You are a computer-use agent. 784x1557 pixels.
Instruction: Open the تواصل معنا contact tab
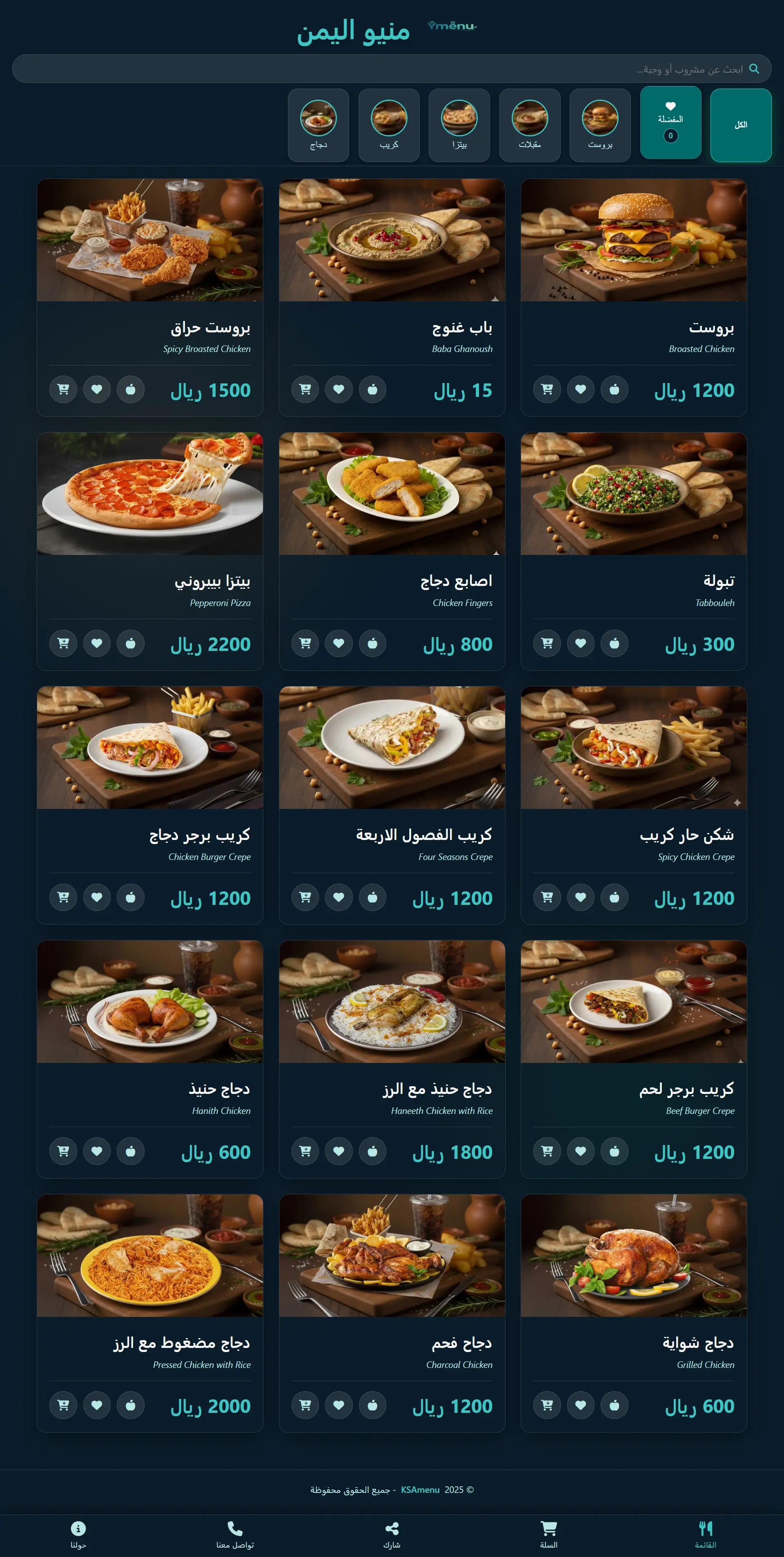pyautogui.click(x=234, y=1535)
